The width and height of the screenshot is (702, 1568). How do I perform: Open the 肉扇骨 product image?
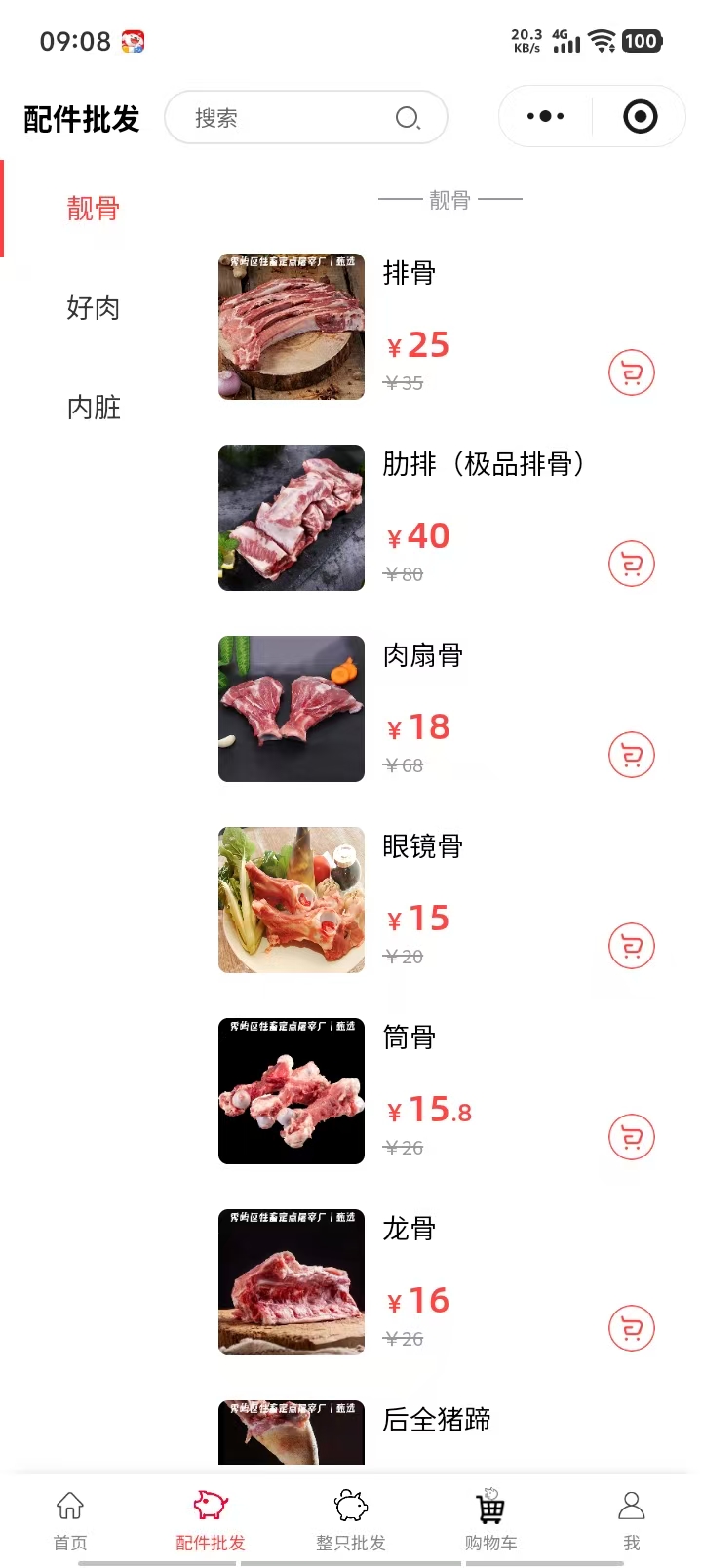pos(292,709)
